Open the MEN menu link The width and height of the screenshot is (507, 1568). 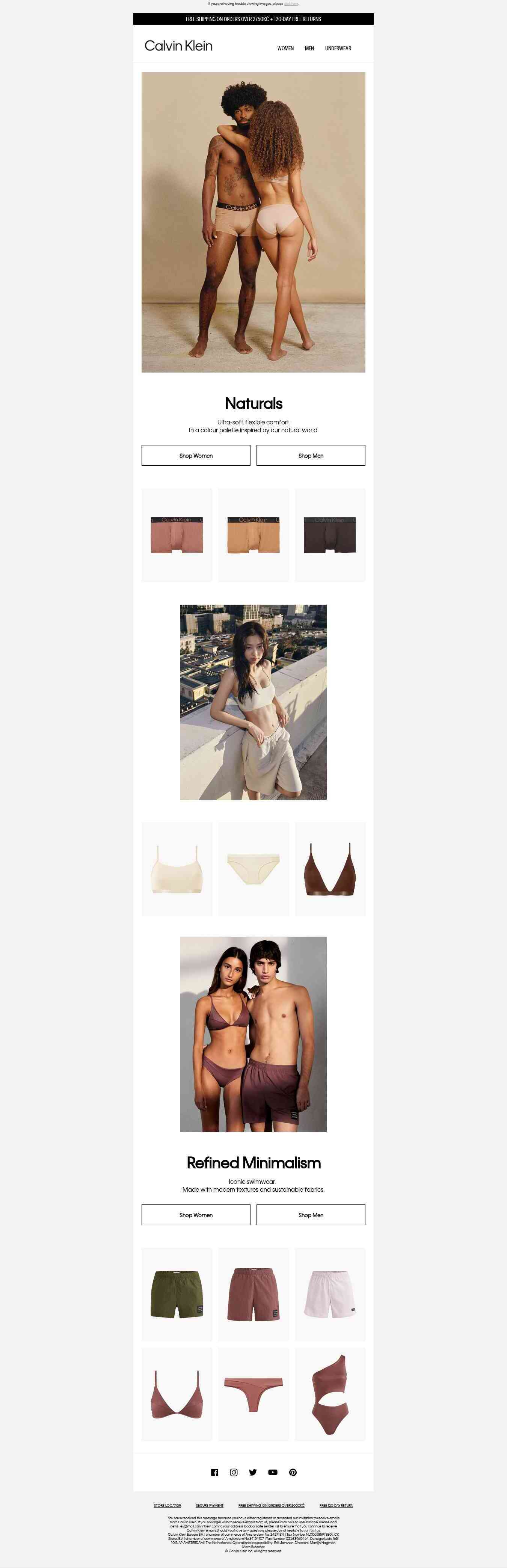click(x=309, y=49)
